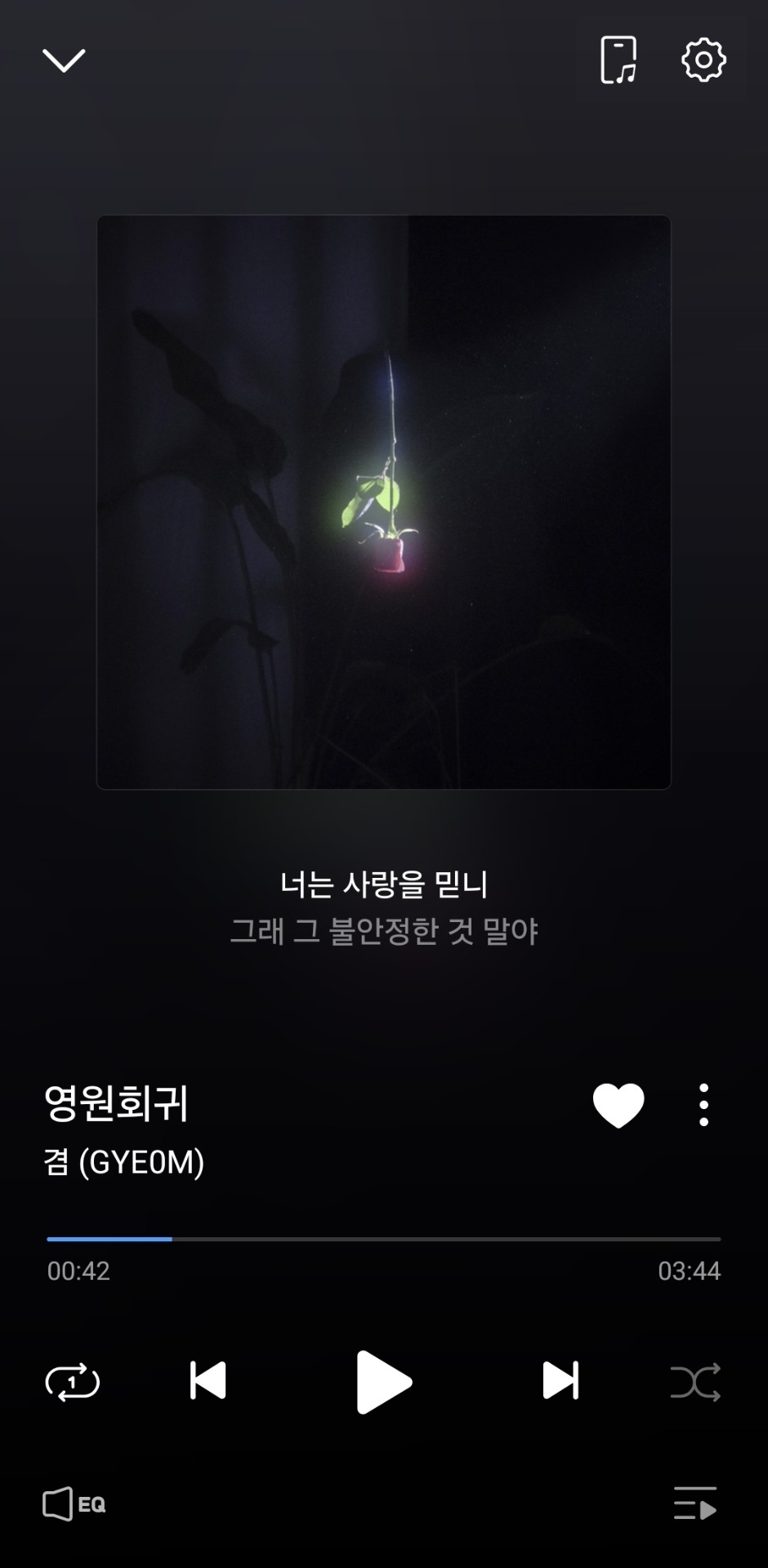768x1568 pixels.
Task: Skip to the previous track
Action: coord(208,1381)
